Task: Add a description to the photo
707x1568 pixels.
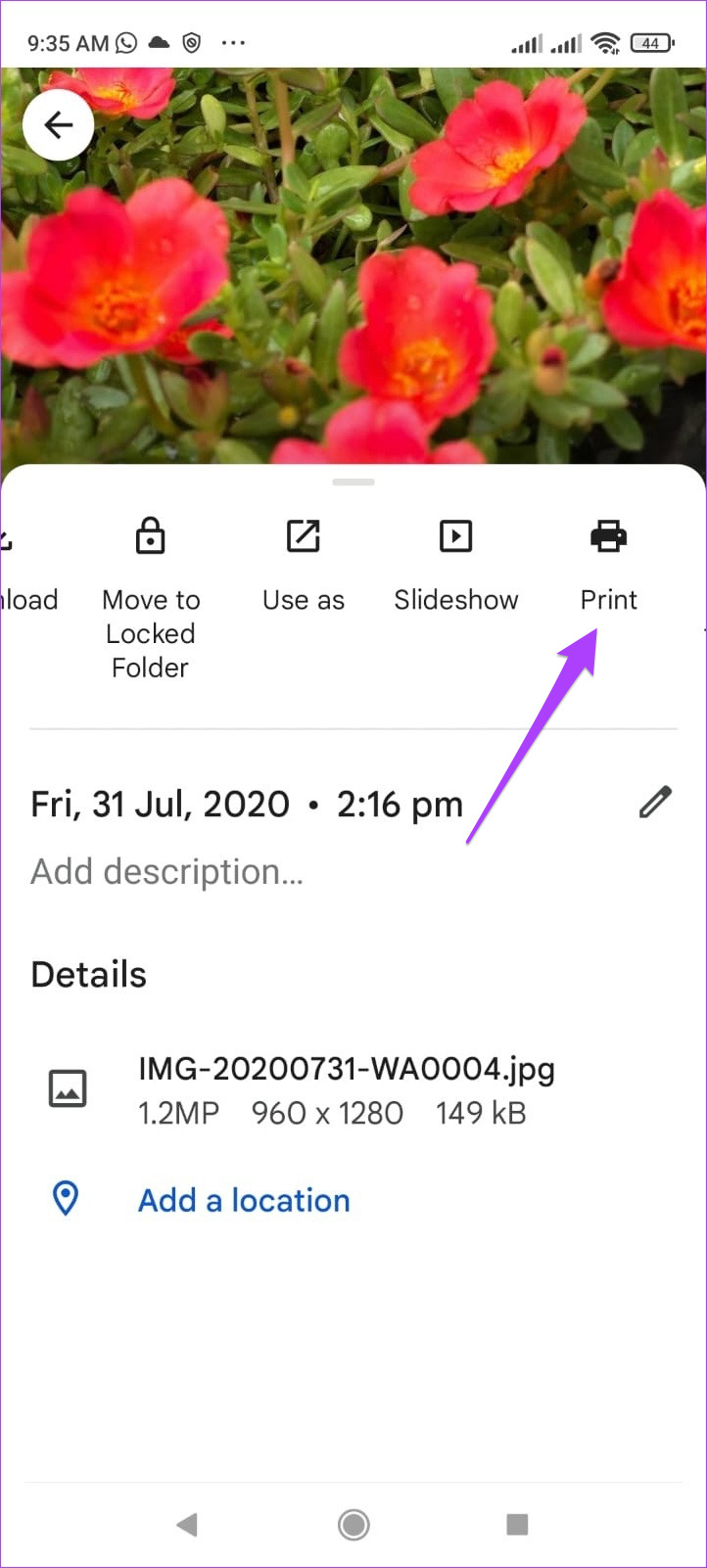Action: point(167,871)
